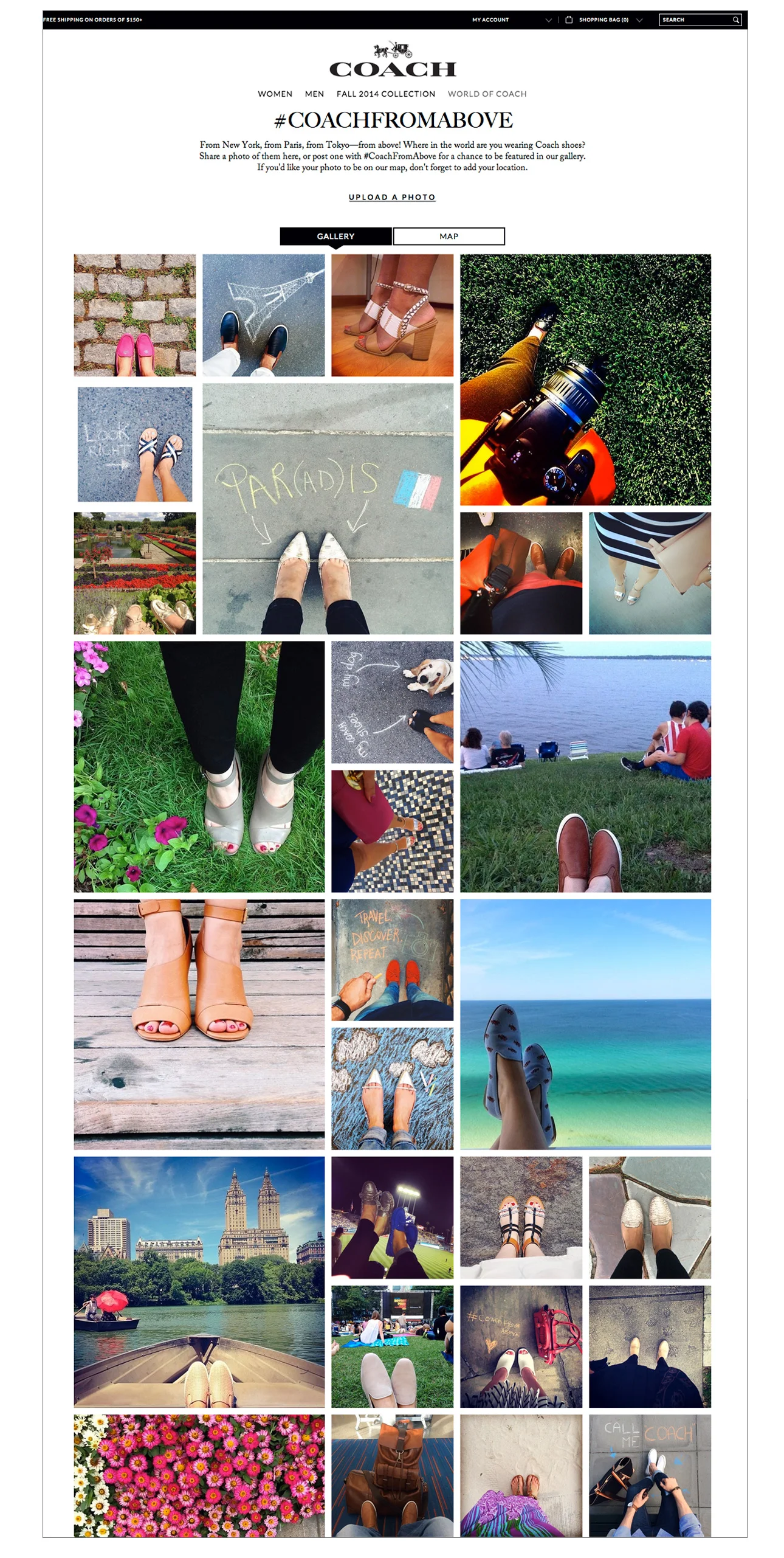Open the Look Right pavement photo
784x1558 pixels.
[x=135, y=444]
